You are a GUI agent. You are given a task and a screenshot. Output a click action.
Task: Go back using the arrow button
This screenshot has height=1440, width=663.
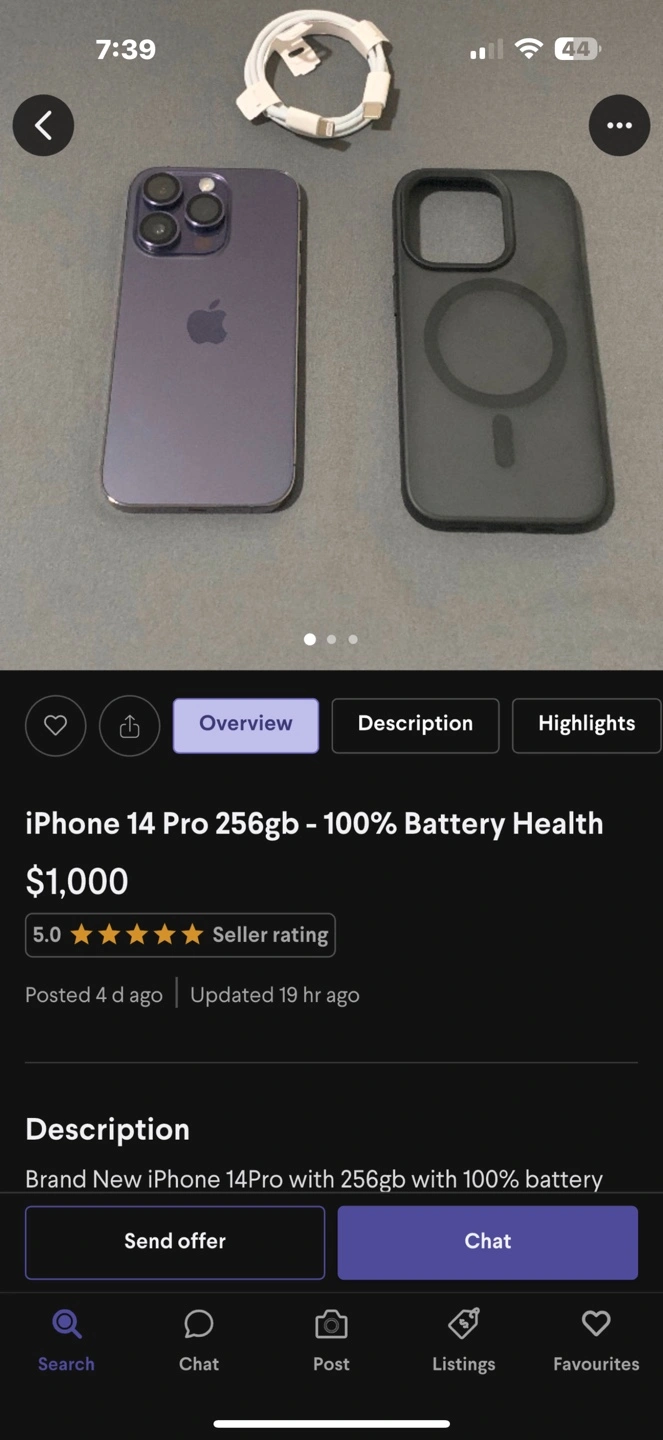point(43,125)
